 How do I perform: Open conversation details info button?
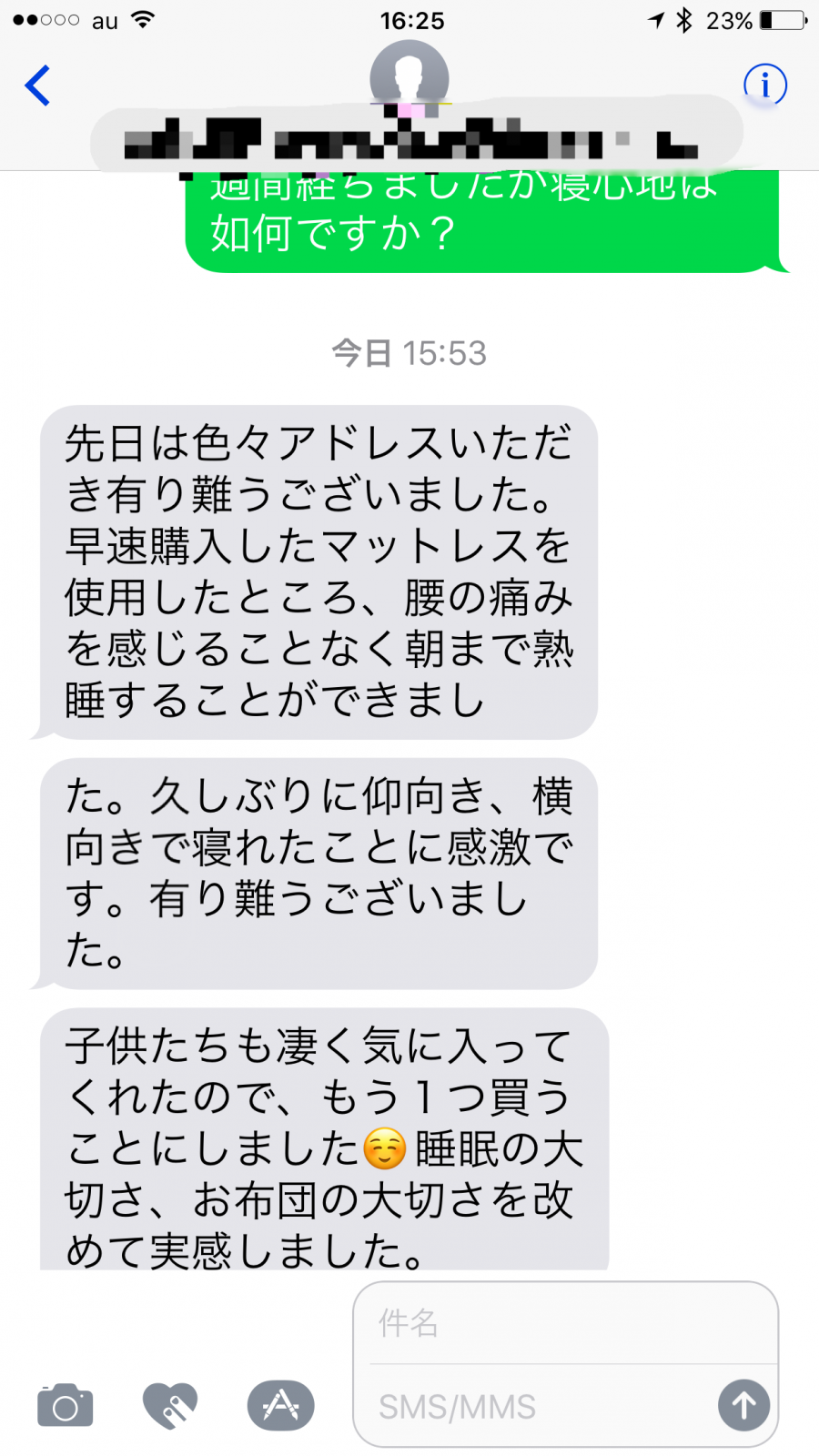(x=764, y=86)
